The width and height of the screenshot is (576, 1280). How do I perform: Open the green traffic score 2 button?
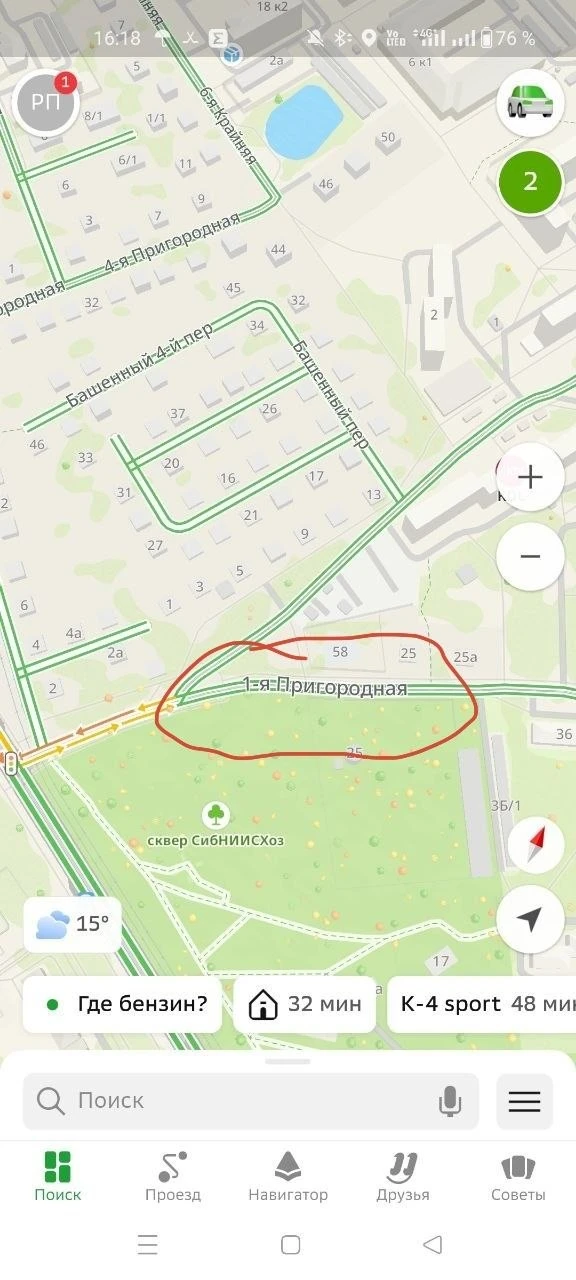530,181
